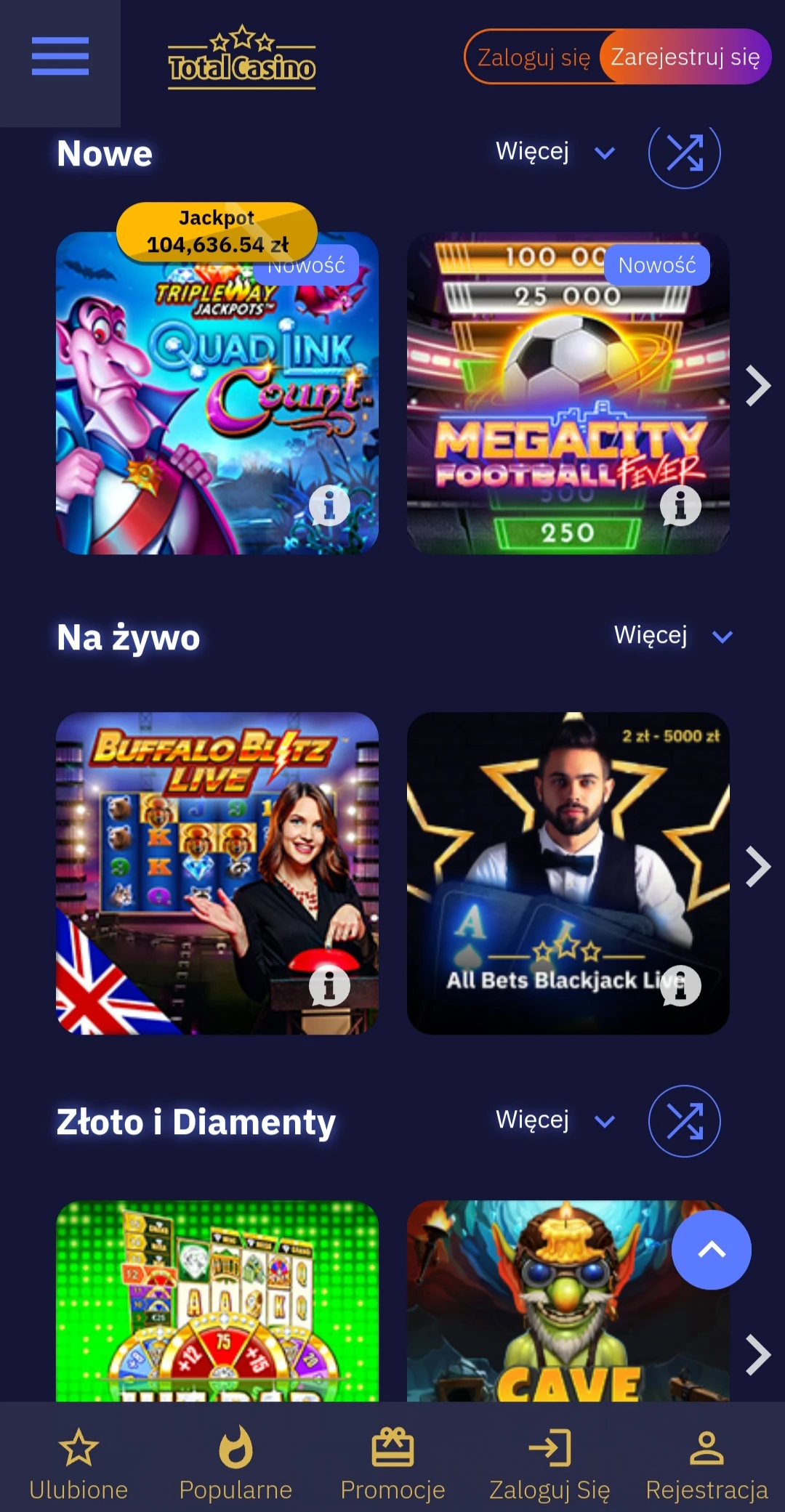The width and height of the screenshot is (785, 1512).
Task: Open the hamburger drawer menu
Action: tap(60, 57)
